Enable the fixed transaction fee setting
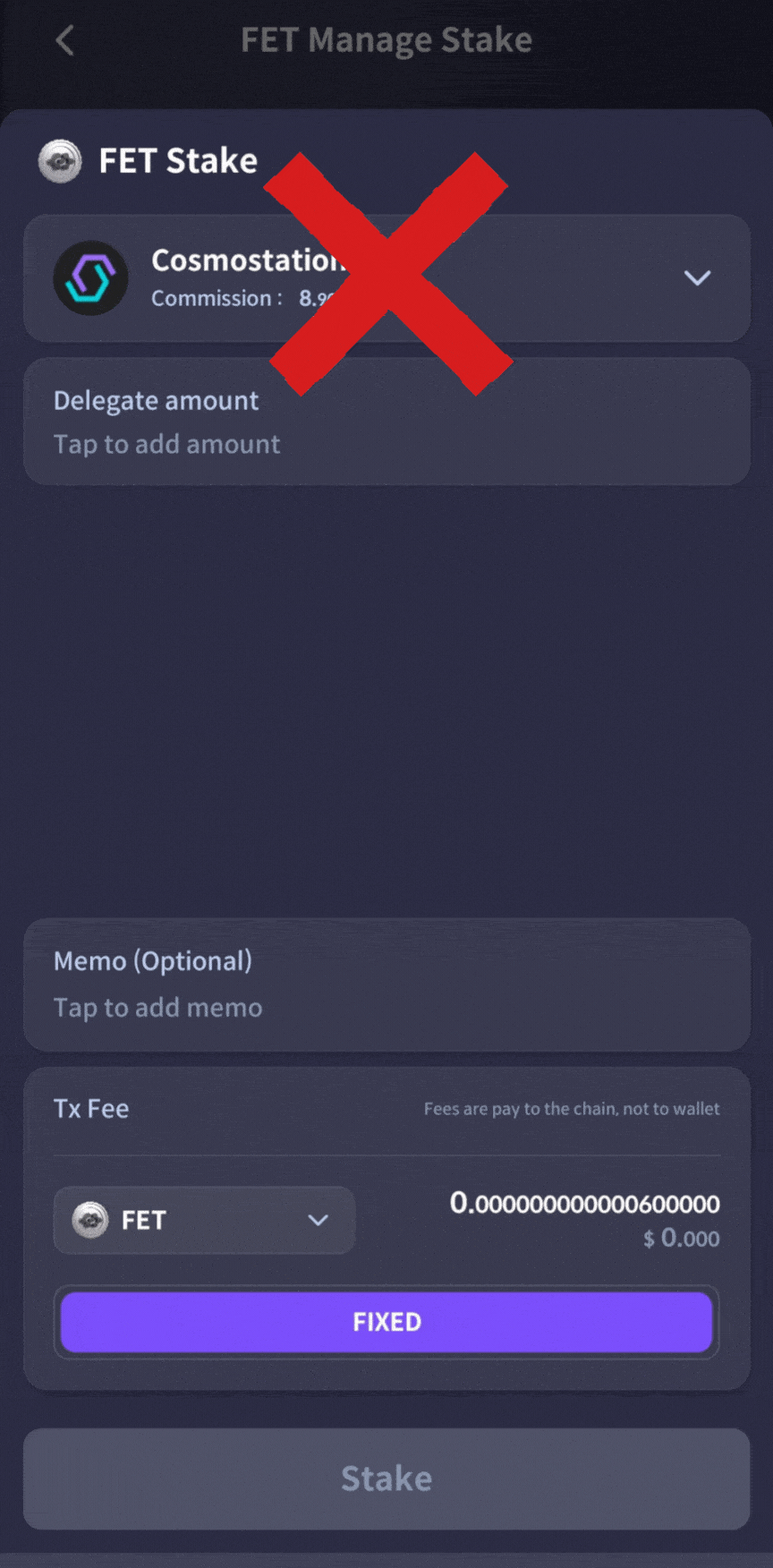The image size is (773, 1568). [x=386, y=1322]
